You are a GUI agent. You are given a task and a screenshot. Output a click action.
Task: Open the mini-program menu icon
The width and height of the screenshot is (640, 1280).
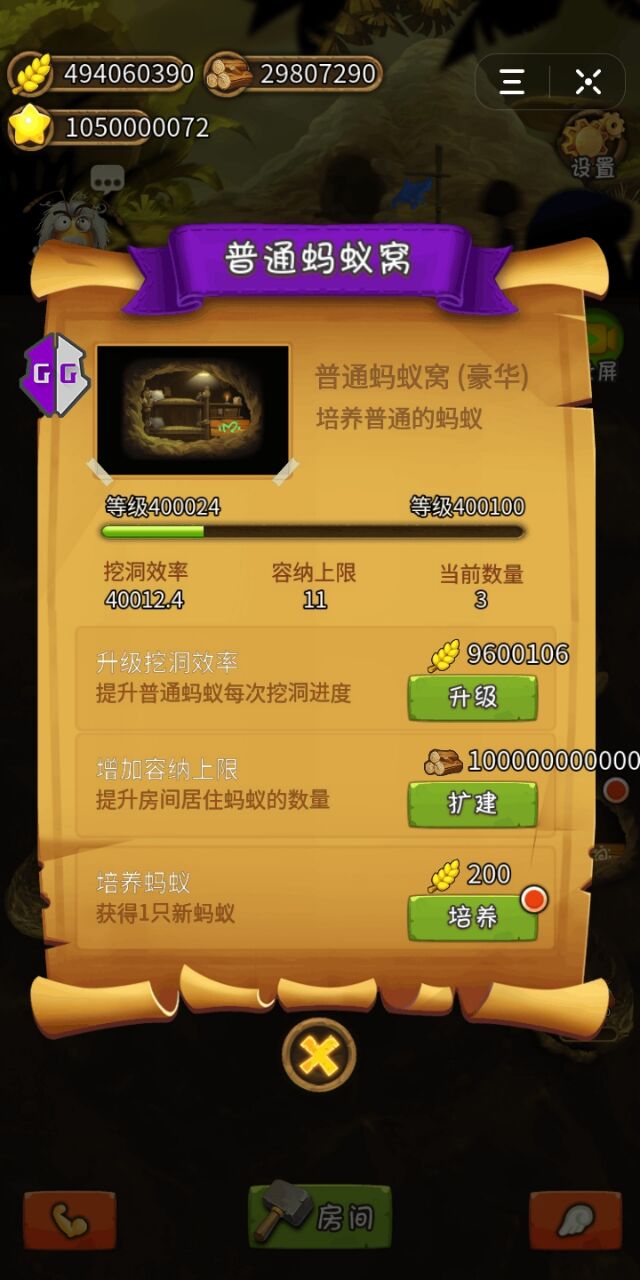(512, 82)
